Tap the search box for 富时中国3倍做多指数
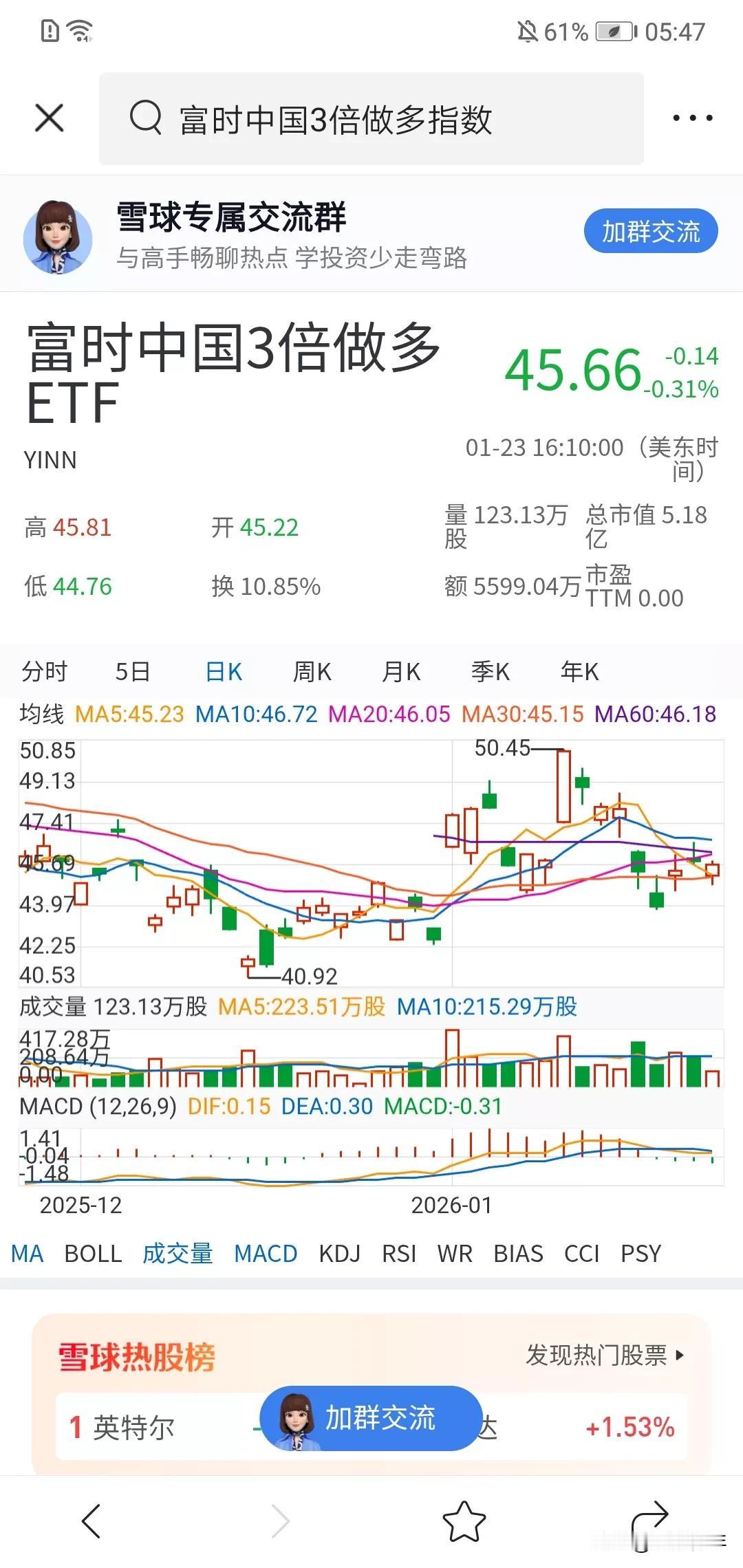The width and height of the screenshot is (743, 1568). 371,119
